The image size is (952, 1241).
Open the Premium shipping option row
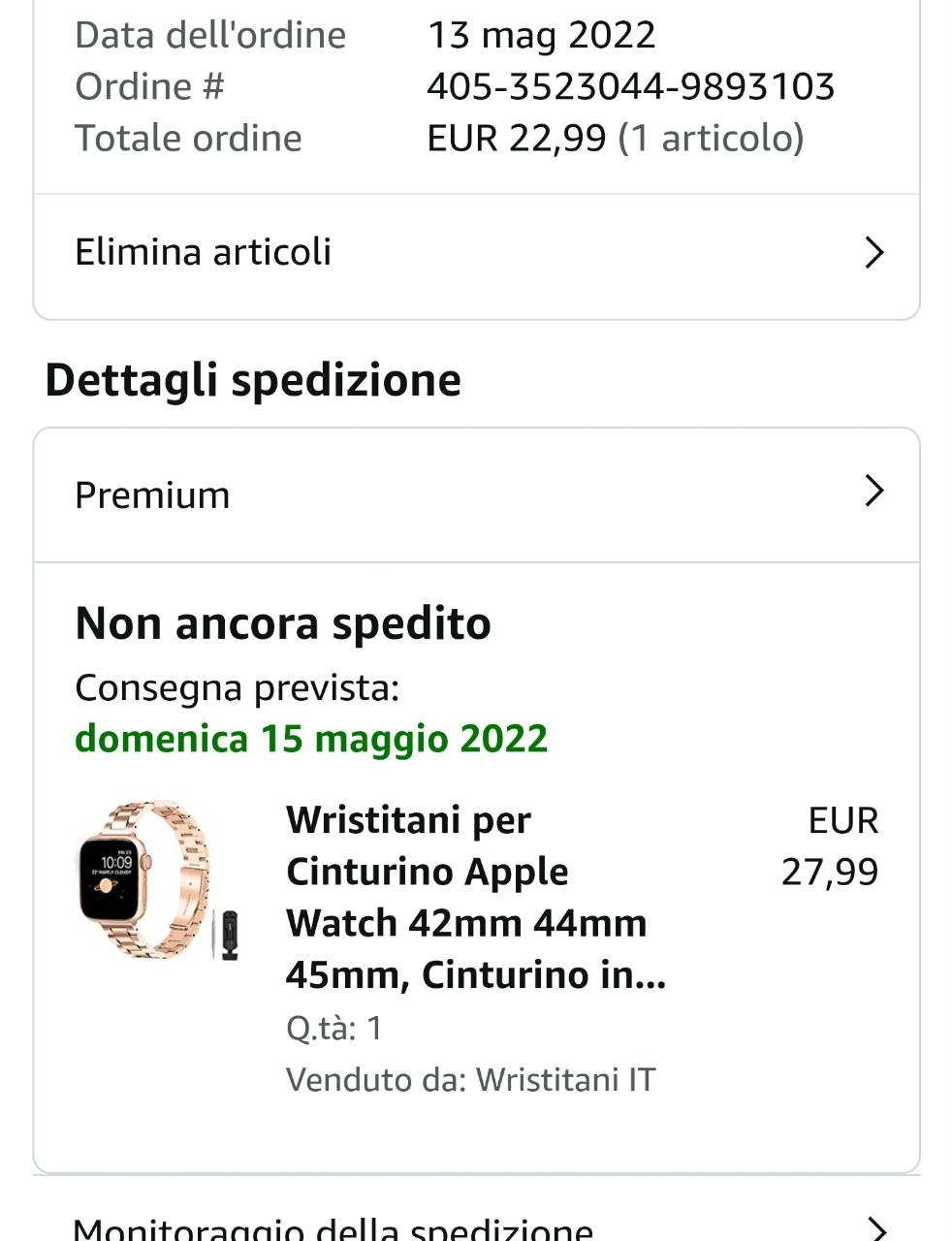click(x=476, y=494)
